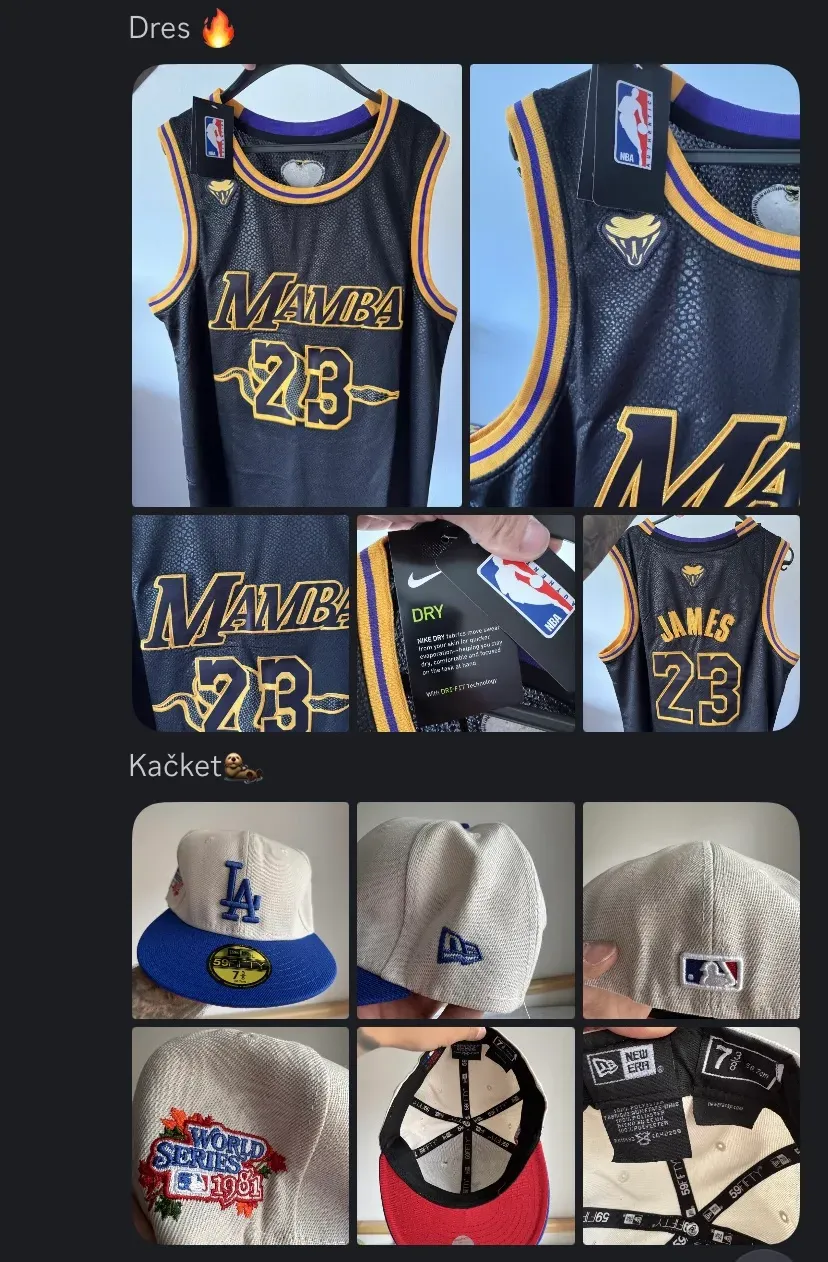
Task: View the cap underside photo with red brim
Action: coord(466,1135)
